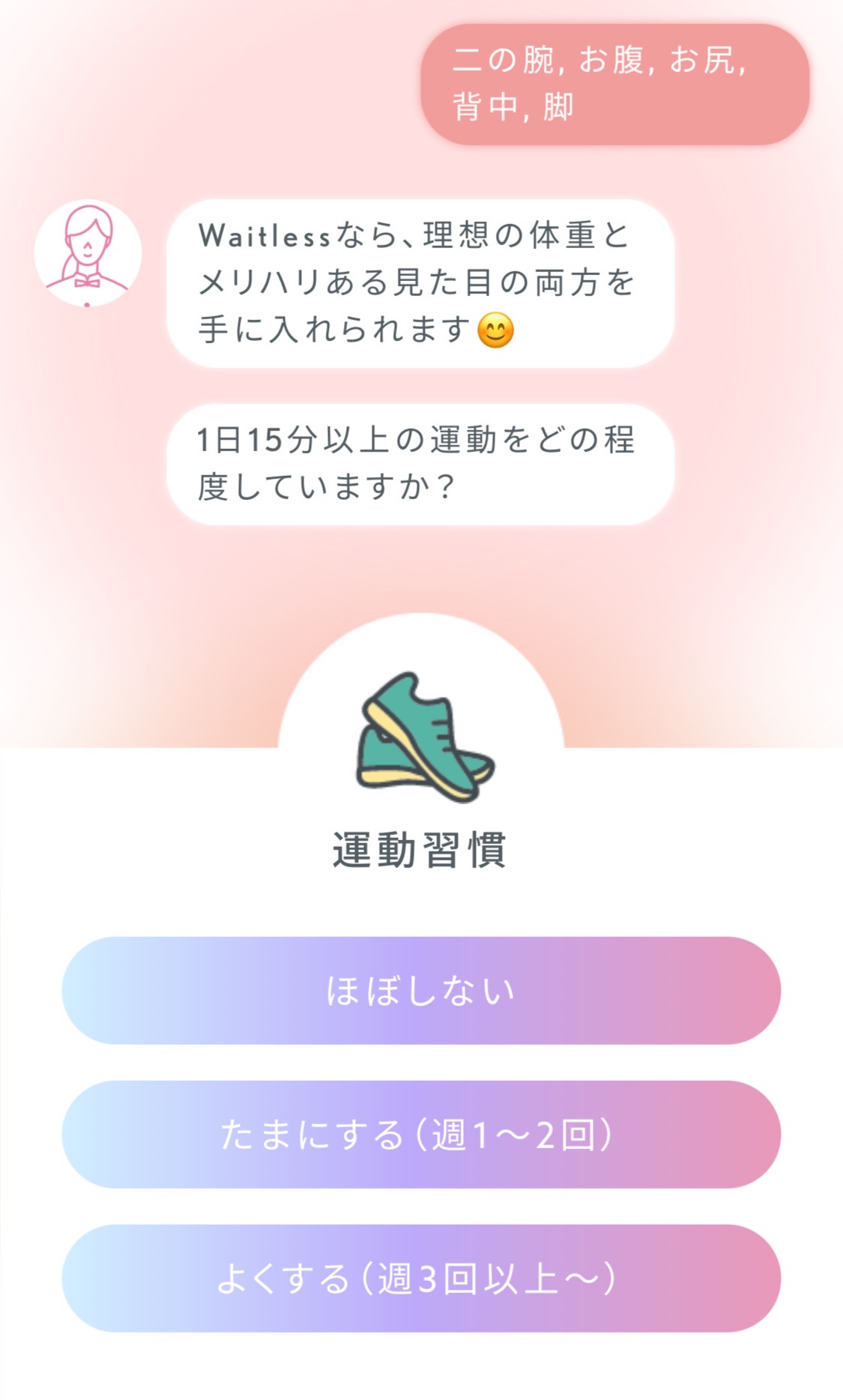The height and width of the screenshot is (1400, 843).
Task: Select the ほぼしない answer
Action: coord(420,990)
